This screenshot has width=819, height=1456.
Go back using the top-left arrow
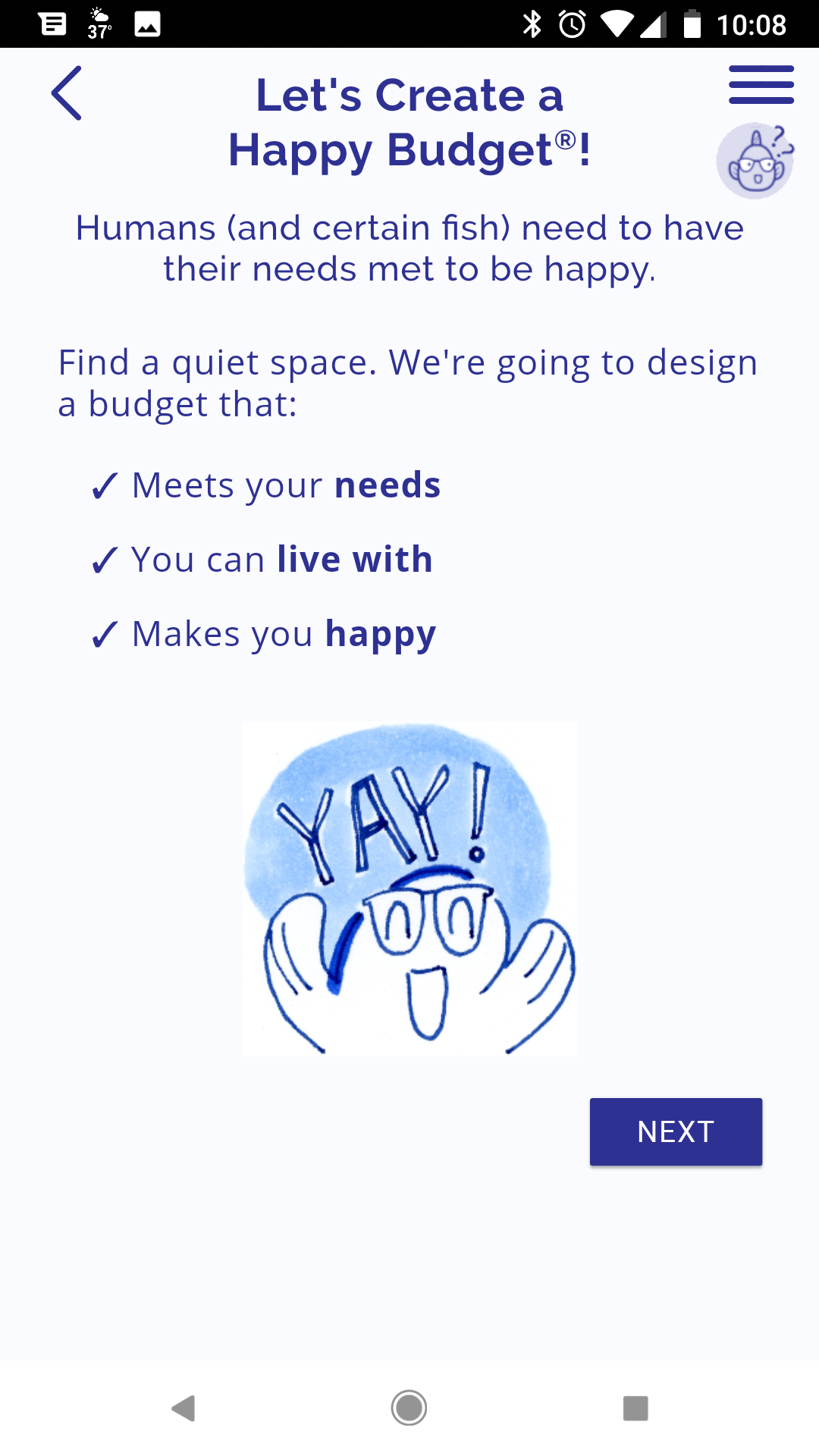(67, 93)
